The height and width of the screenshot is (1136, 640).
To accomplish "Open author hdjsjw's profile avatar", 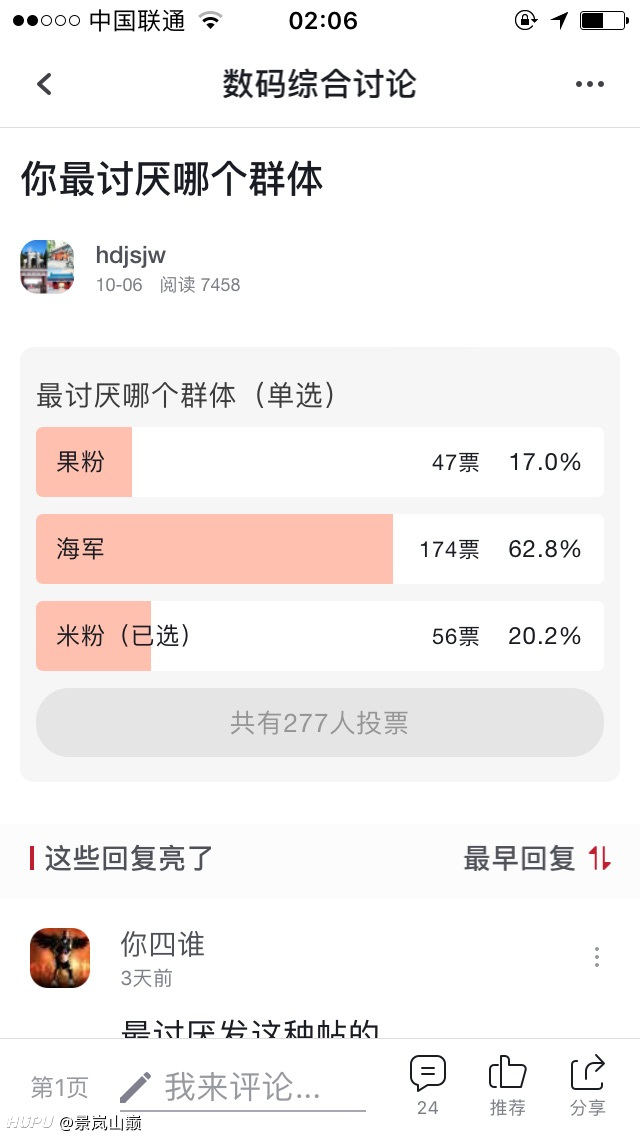I will pos(47,267).
